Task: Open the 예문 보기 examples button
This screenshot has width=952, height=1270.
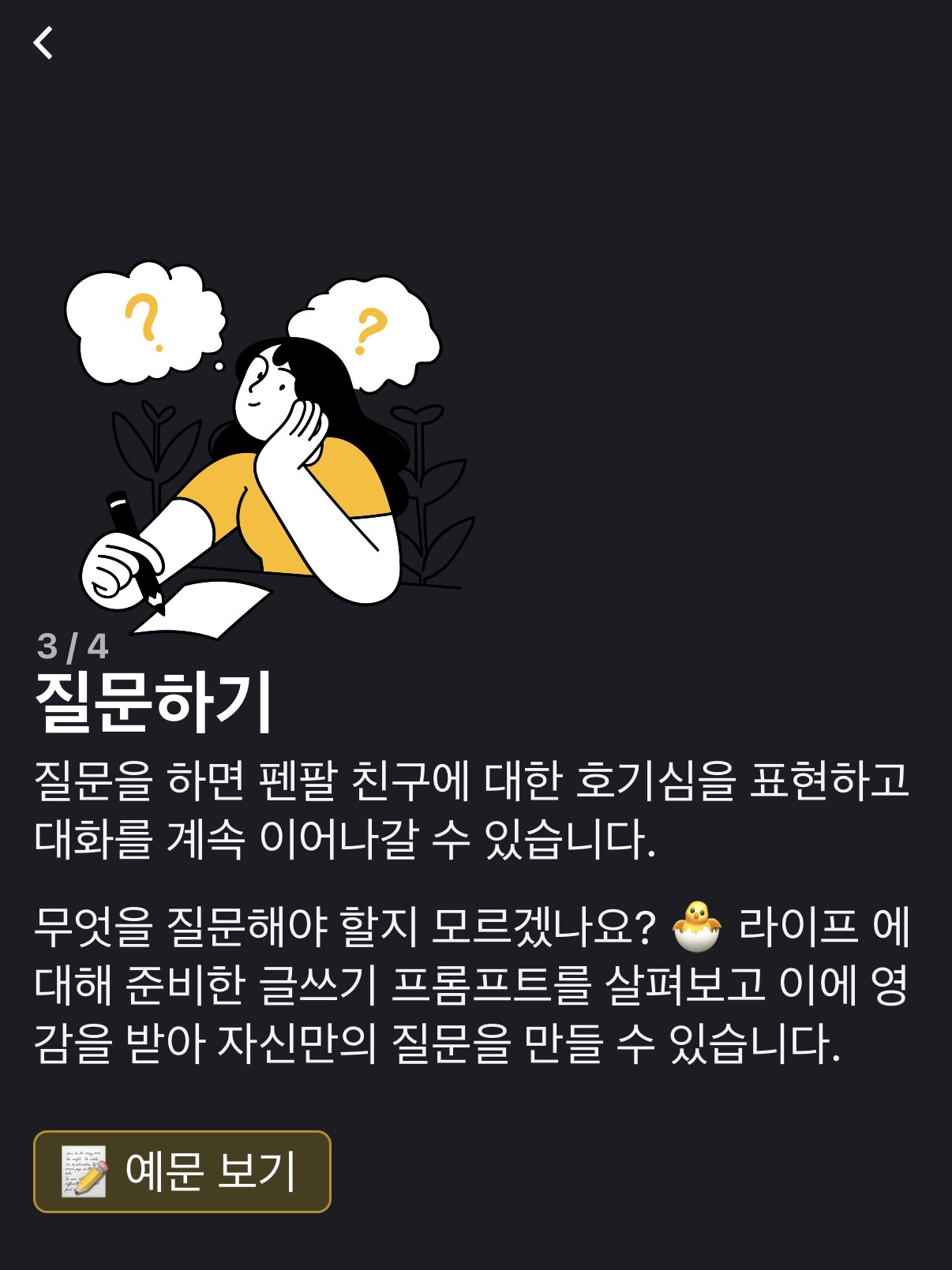Action: point(182,1171)
